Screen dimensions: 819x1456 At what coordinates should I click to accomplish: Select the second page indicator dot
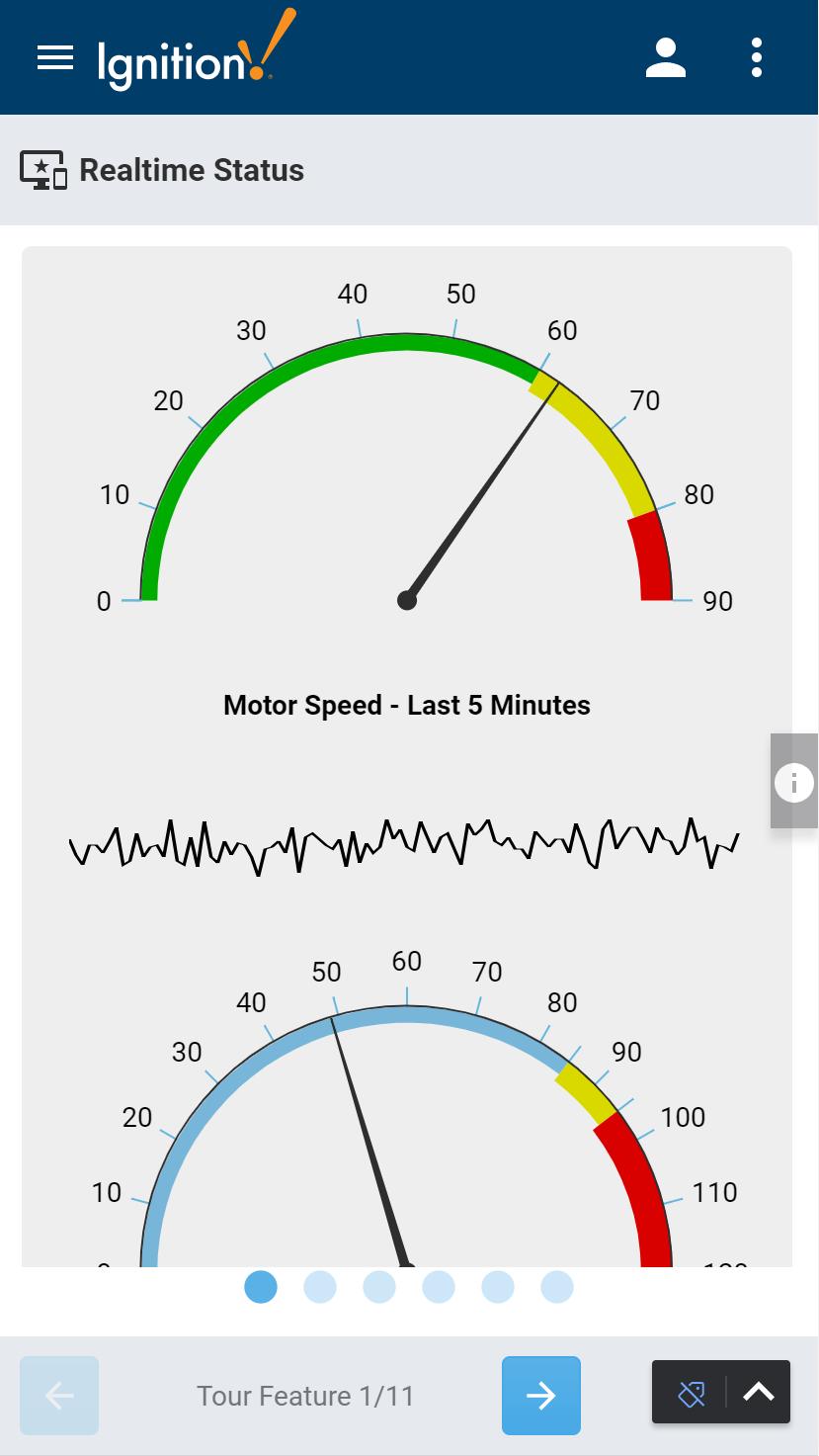[320, 1287]
